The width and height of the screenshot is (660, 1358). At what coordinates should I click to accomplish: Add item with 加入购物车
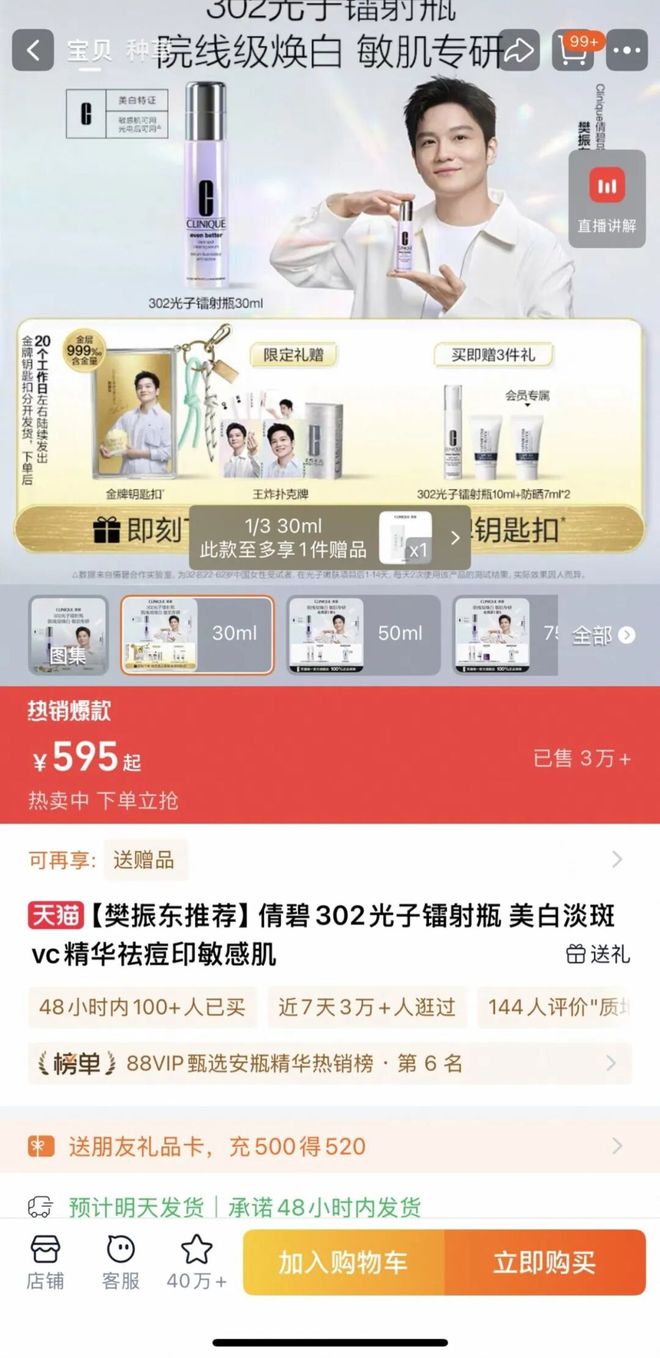point(343,1262)
